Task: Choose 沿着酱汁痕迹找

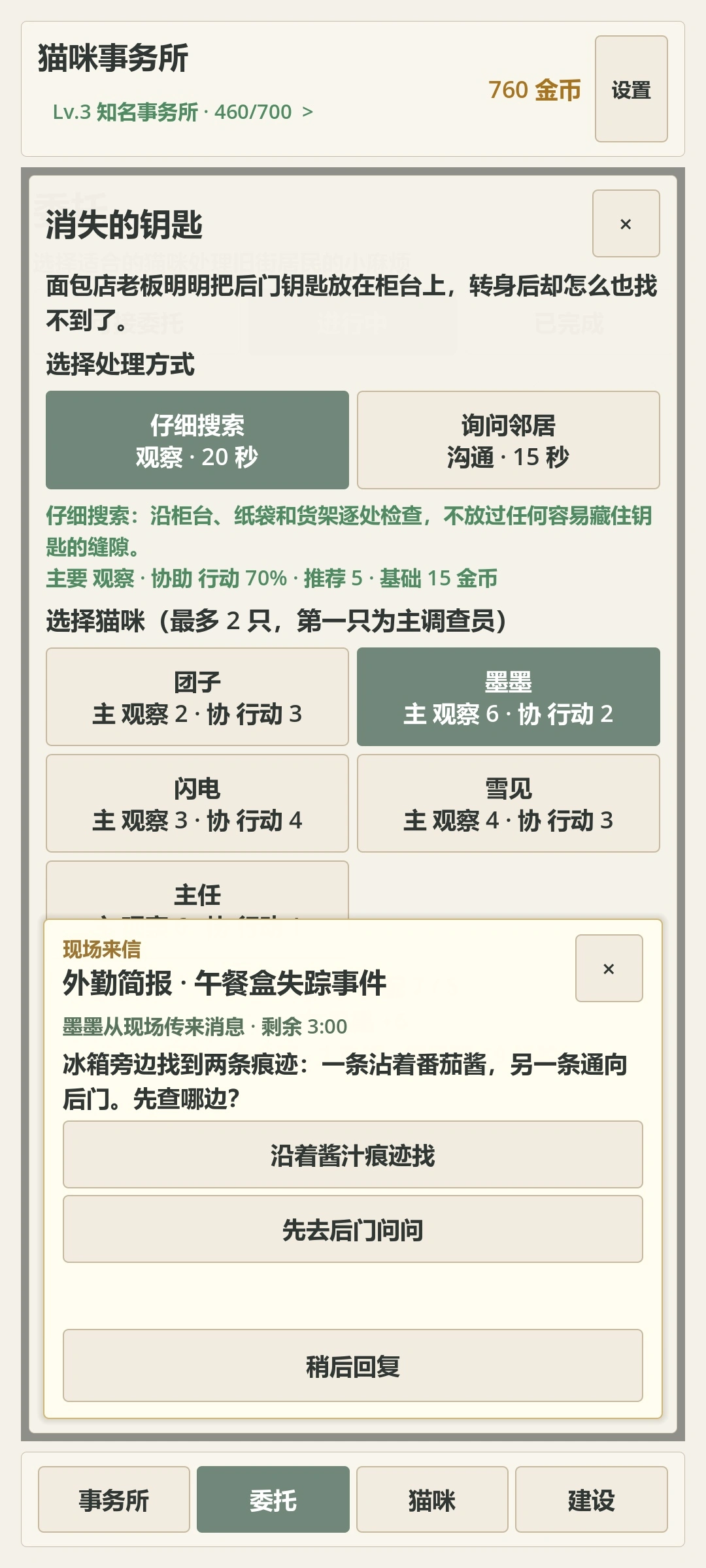Action: tap(352, 1154)
